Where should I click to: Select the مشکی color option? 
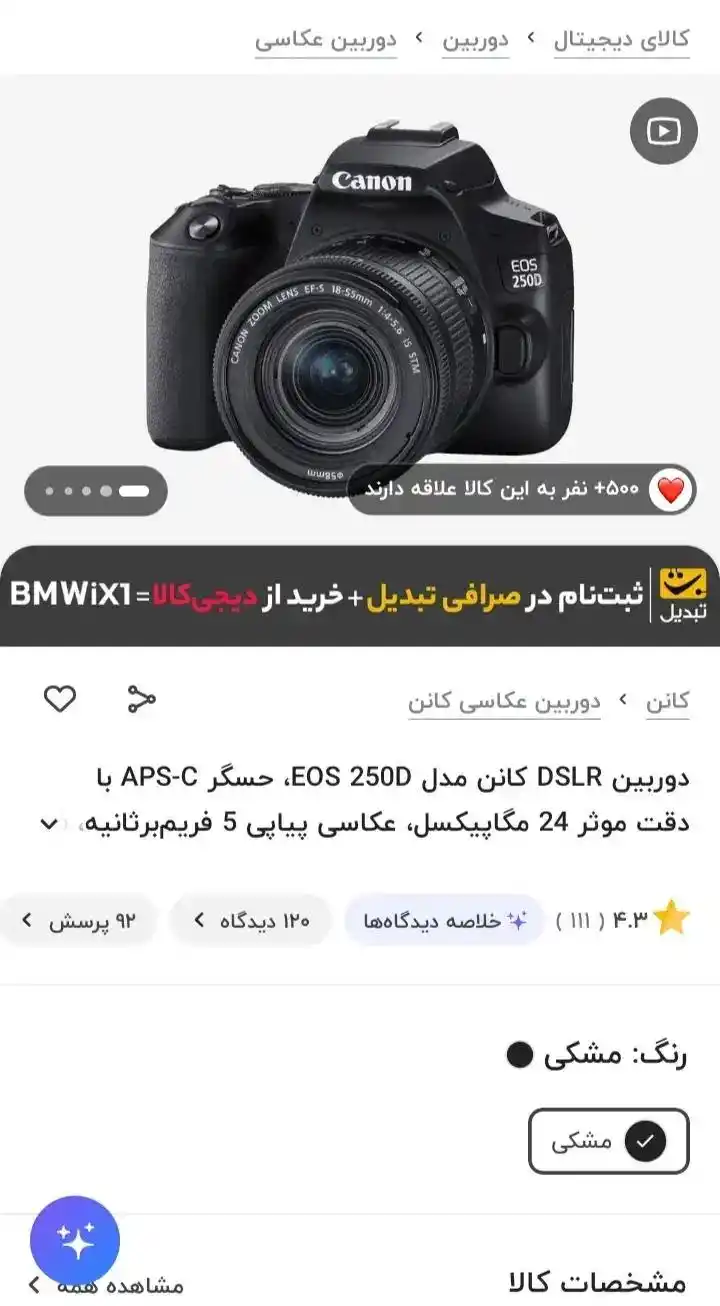pyautogui.click(x=608, y=1141)
